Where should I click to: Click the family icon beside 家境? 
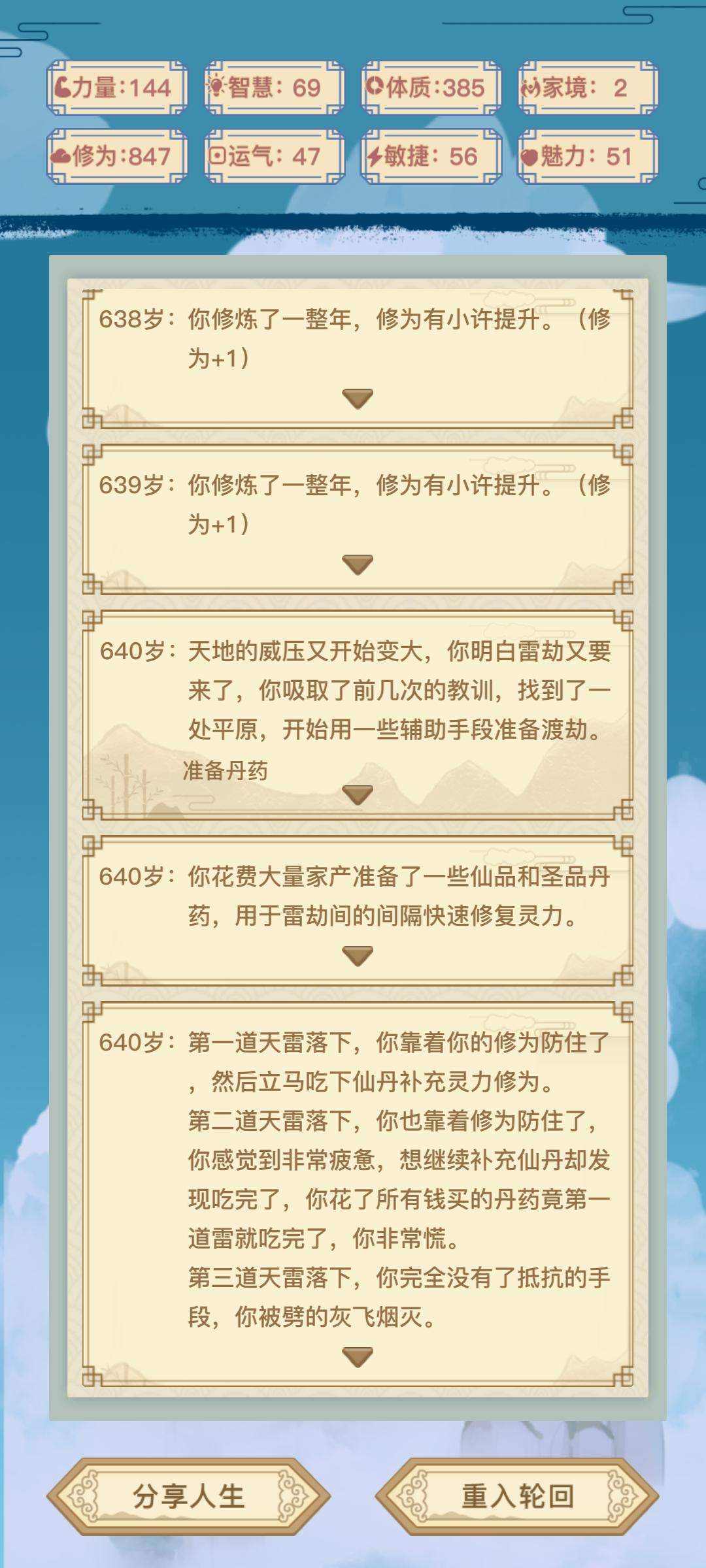click(x=531, y=87)
